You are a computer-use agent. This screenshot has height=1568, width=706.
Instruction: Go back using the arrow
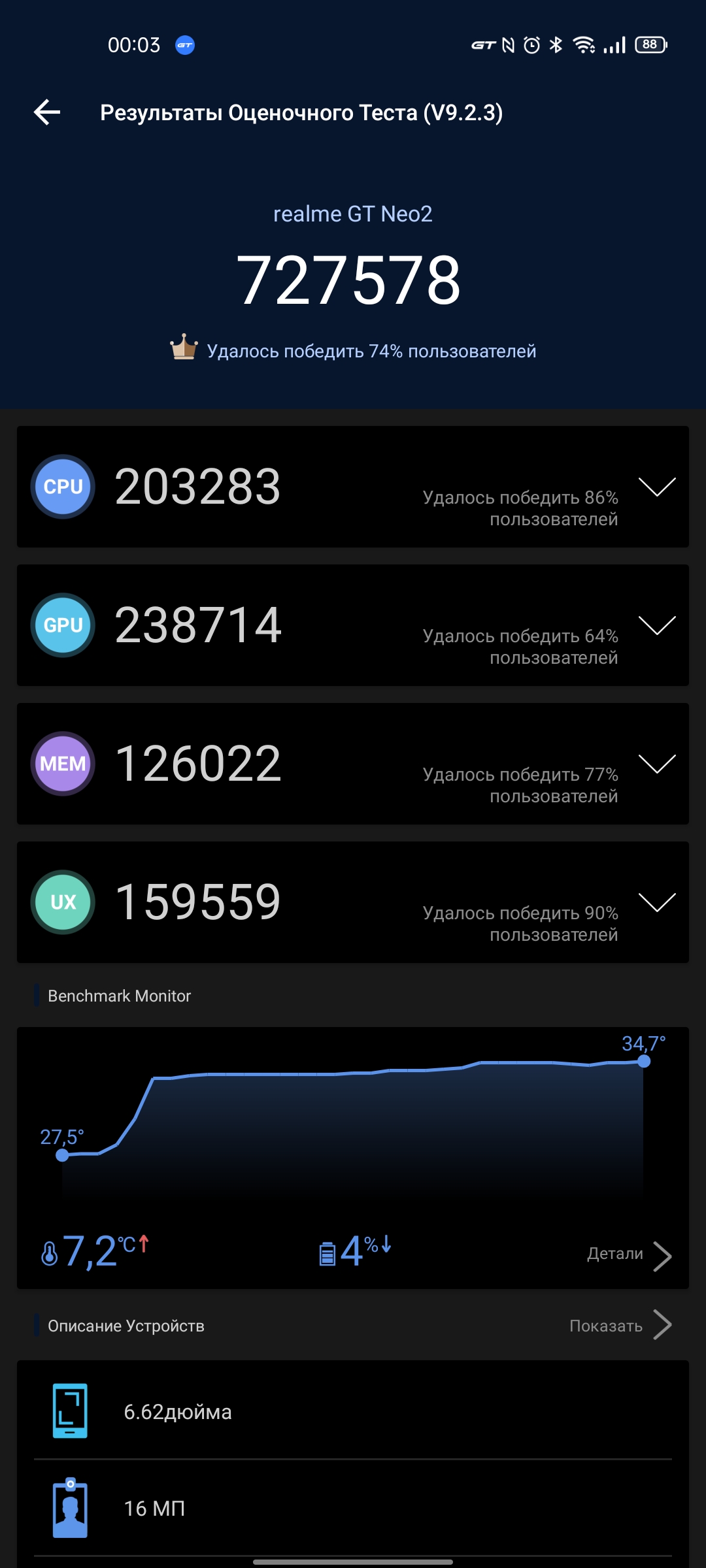point(47,112)
